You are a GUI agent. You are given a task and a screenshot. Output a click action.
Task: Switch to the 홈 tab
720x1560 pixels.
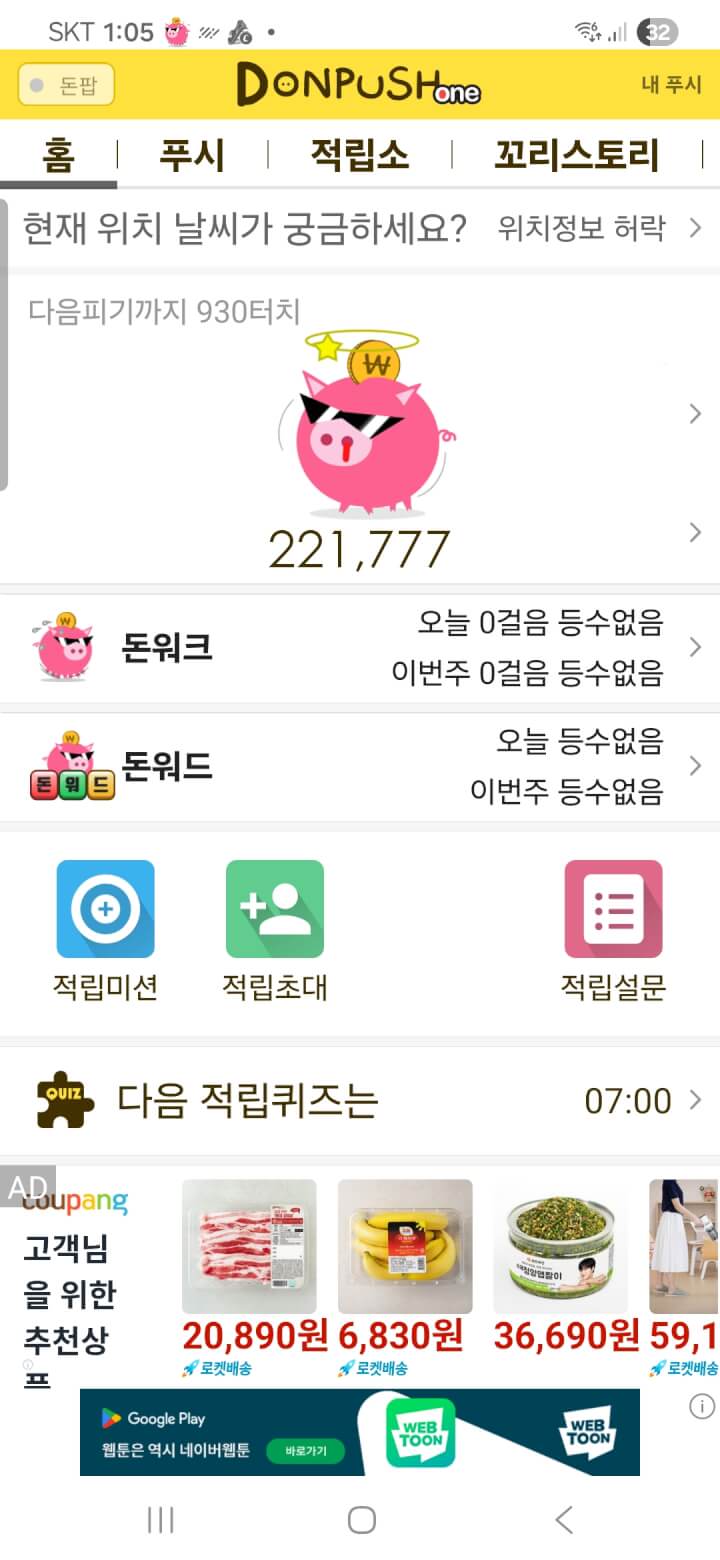pos(58,156)
